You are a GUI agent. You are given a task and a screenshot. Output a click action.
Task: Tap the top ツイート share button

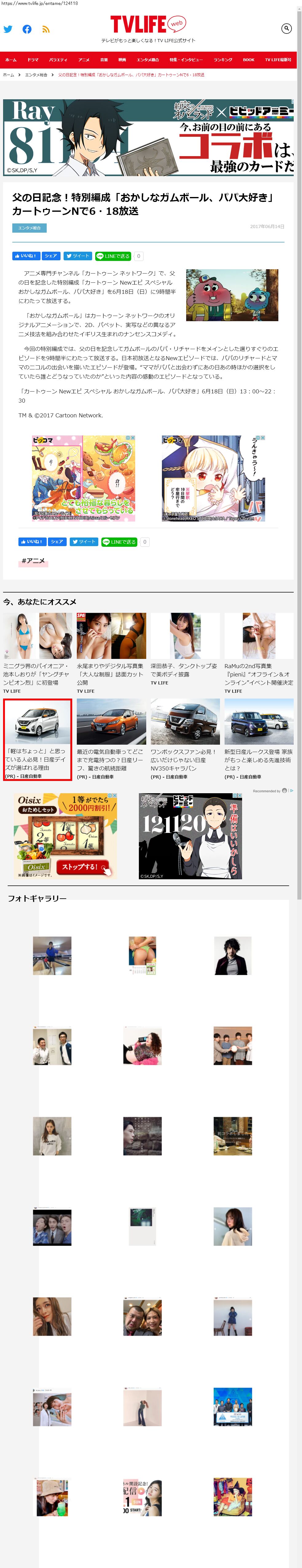(x=77, y=256)
